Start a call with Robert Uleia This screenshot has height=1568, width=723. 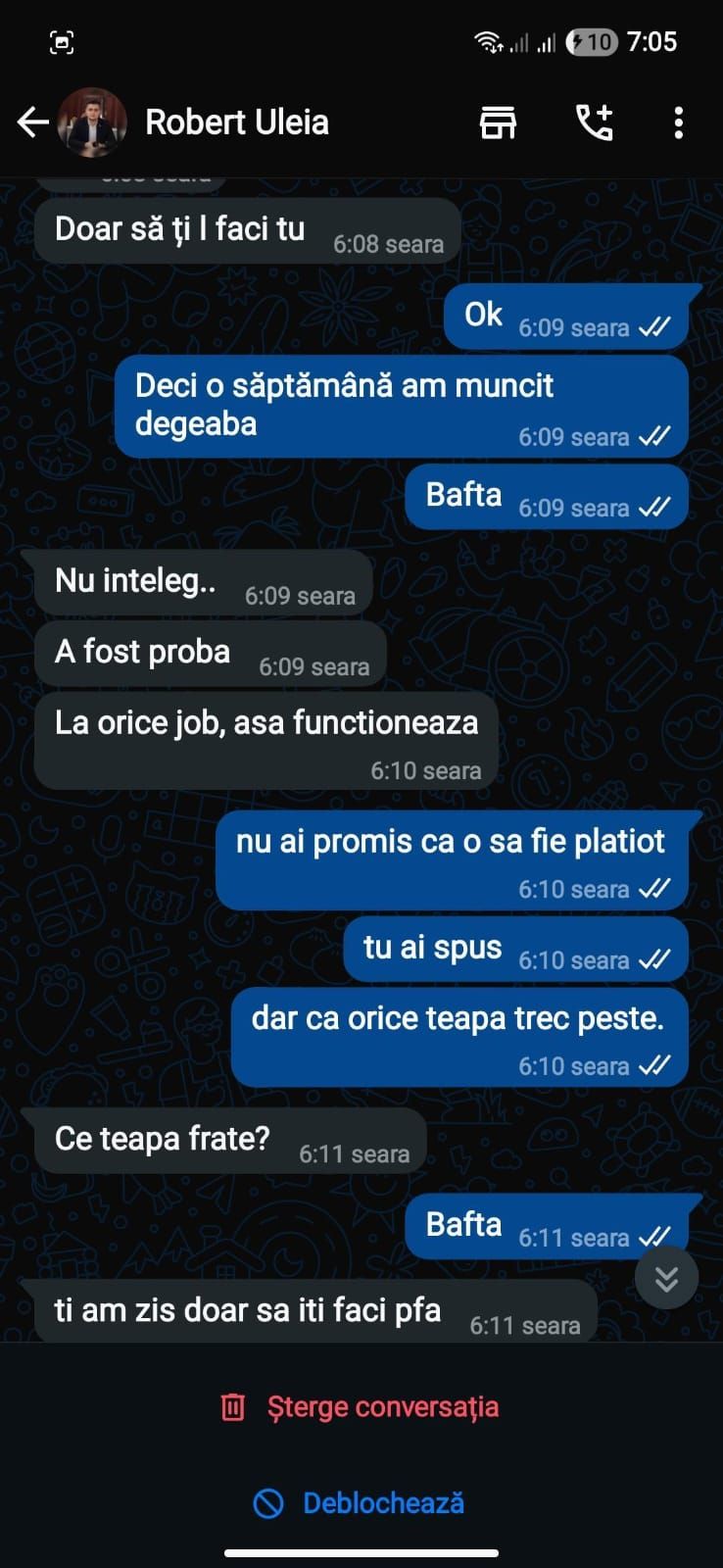594,122
